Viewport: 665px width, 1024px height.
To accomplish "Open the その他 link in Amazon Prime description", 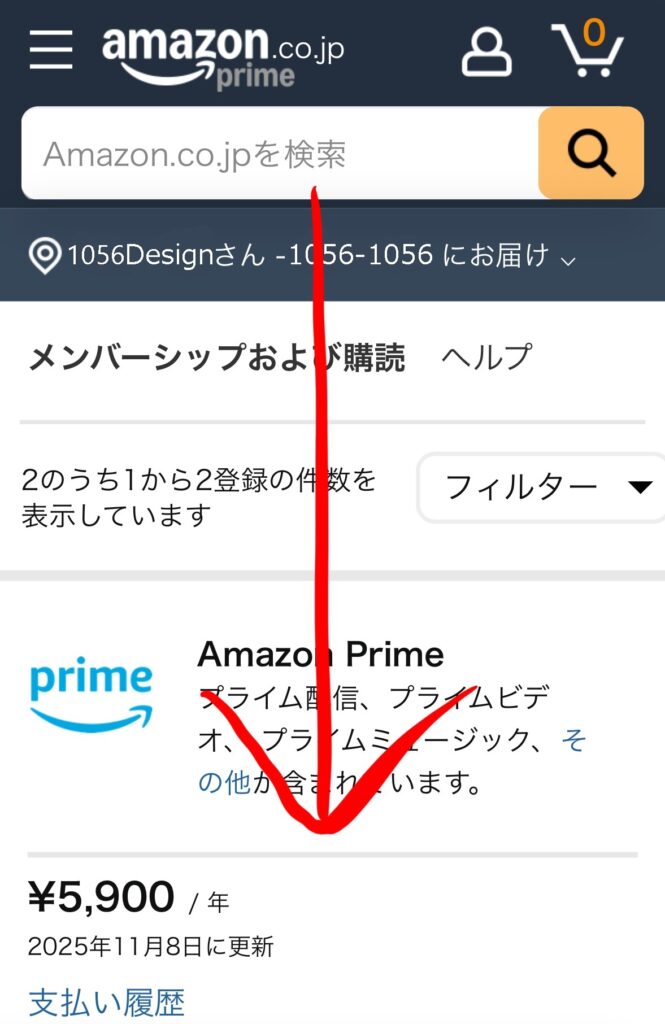I will click(x=224, y=781).
